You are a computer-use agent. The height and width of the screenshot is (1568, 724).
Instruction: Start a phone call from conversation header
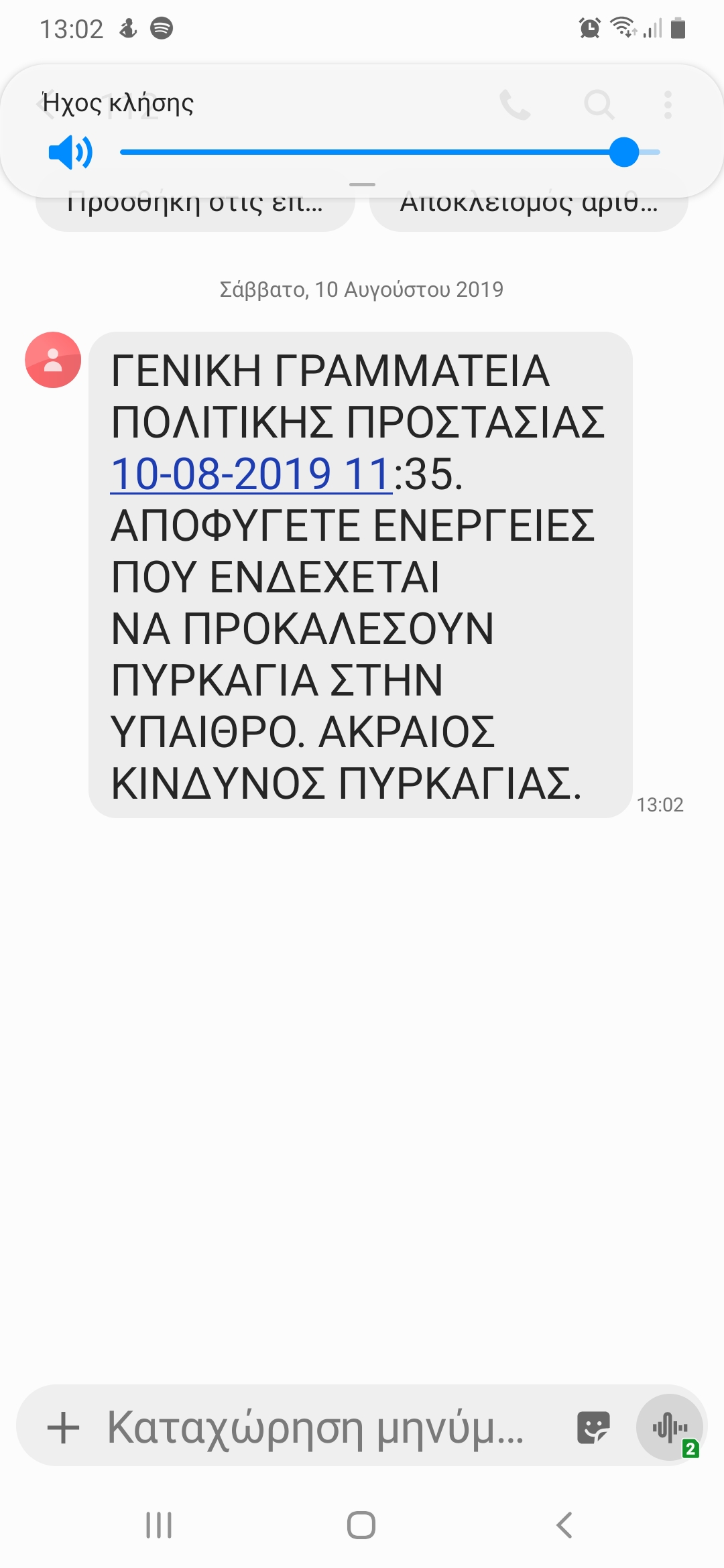pos(515,105)
